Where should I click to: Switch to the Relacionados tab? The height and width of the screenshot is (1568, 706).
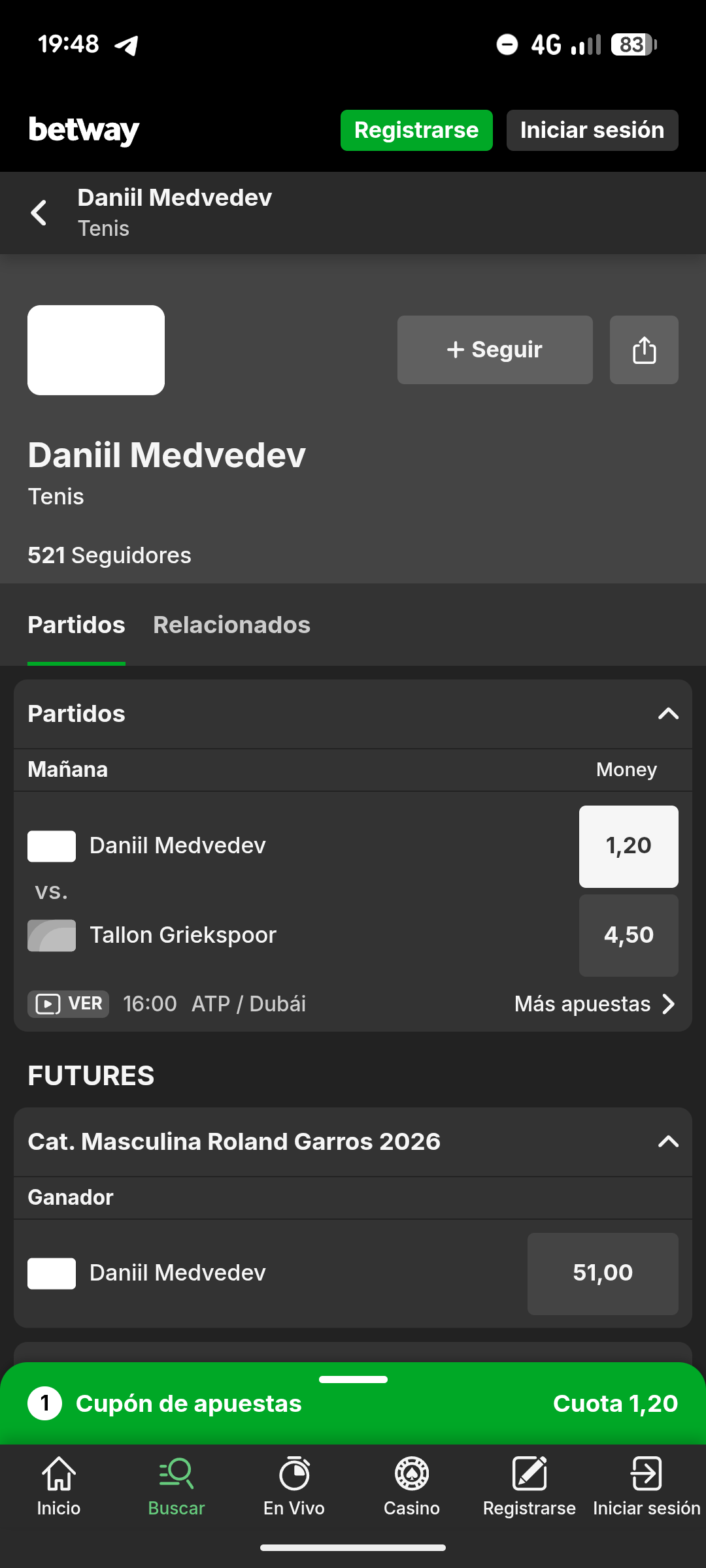click(x=231, y=625)
